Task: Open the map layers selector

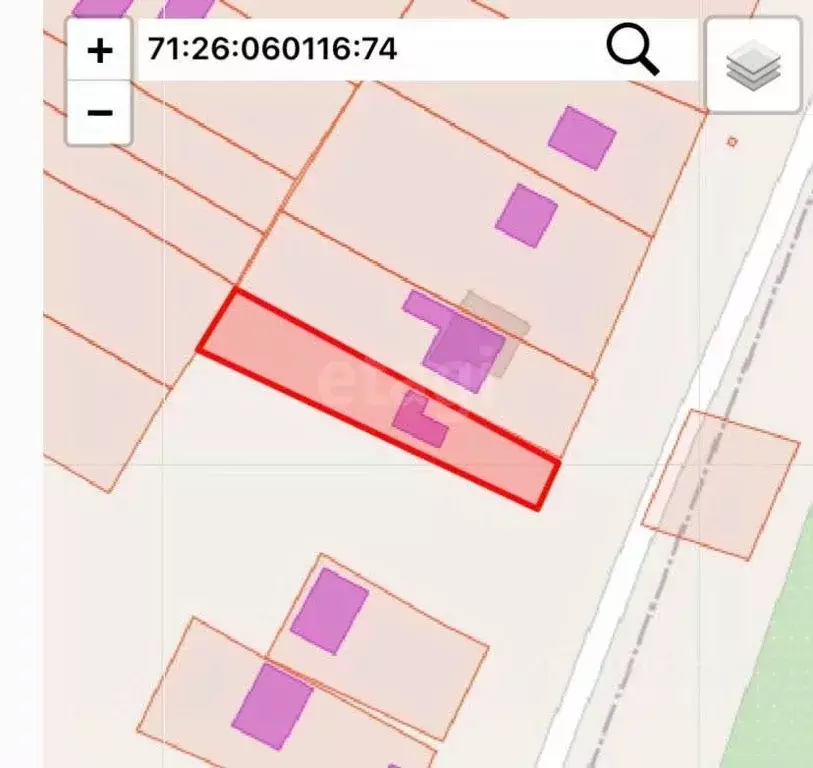Action: tap(753, 65)
